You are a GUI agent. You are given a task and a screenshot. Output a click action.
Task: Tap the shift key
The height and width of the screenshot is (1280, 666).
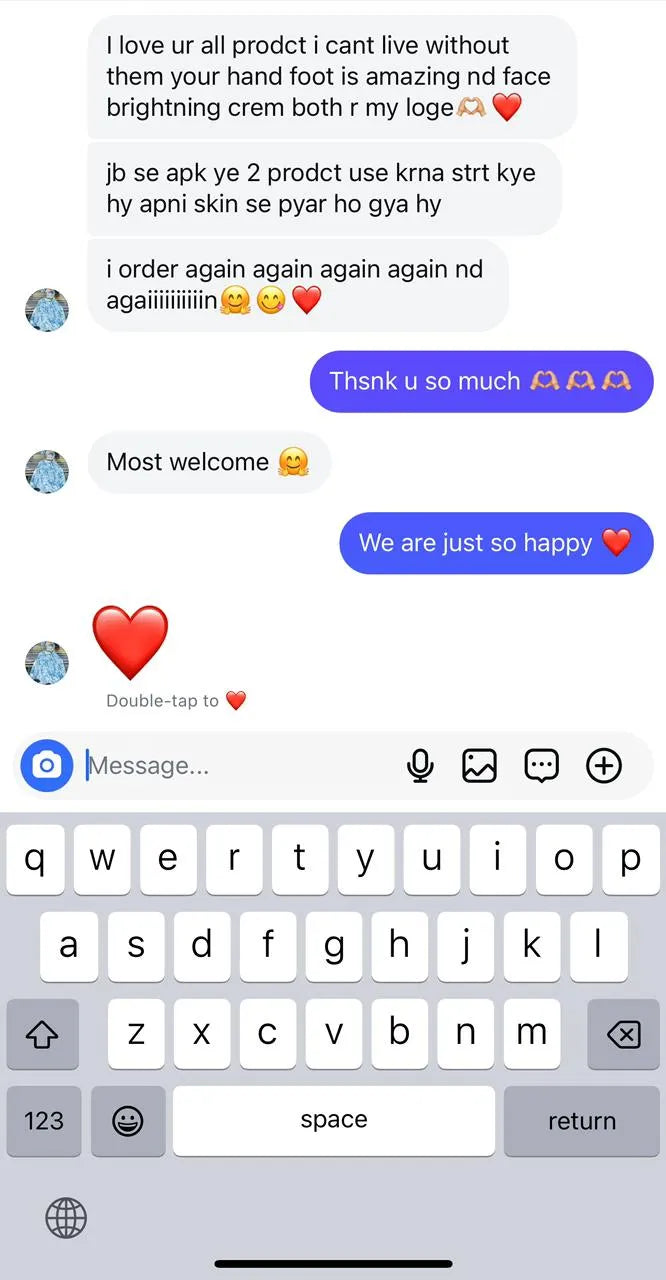[x=44, y=1034]
